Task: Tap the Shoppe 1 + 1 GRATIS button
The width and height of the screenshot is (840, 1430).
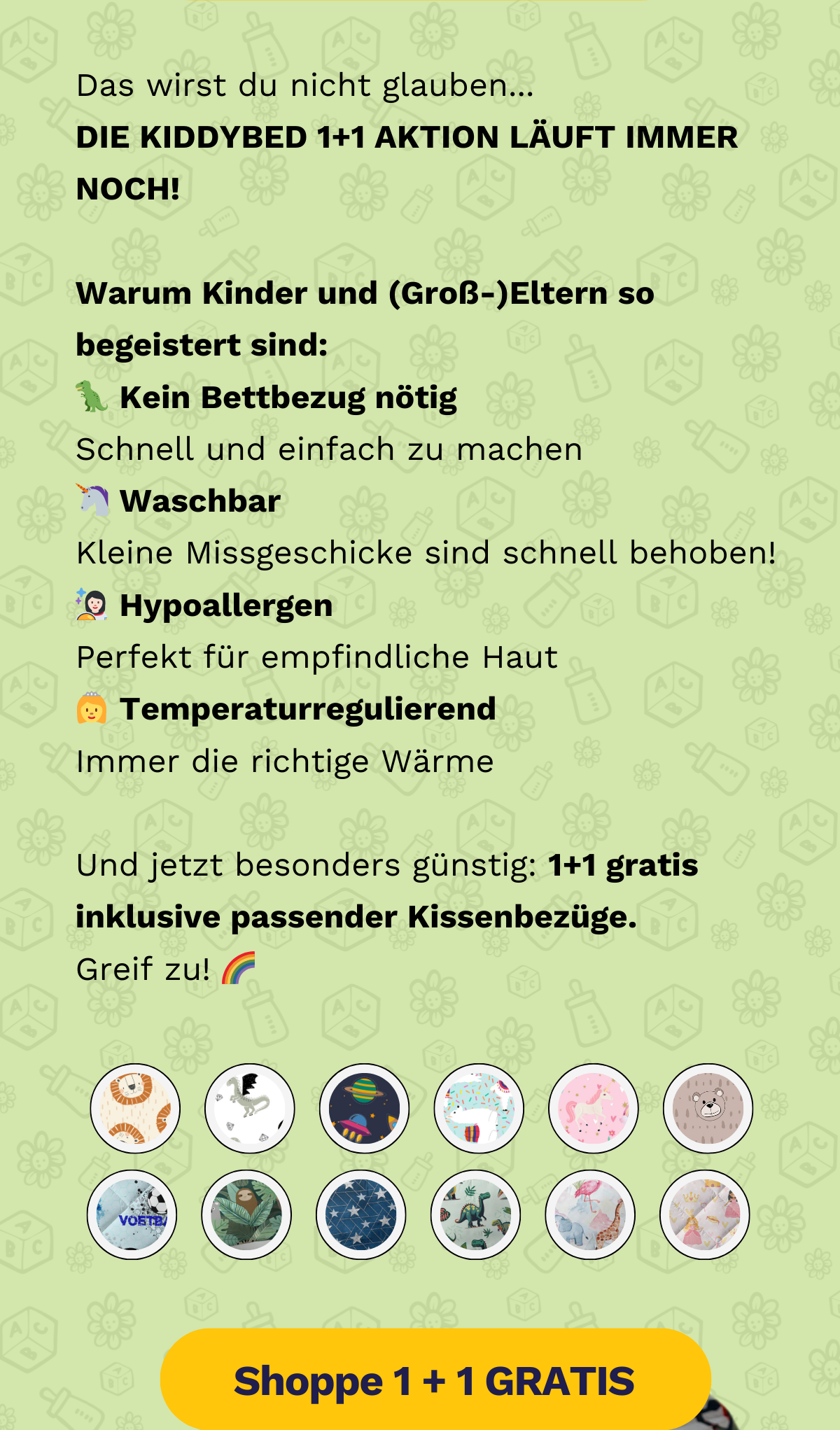Action: pos(435,1380)
